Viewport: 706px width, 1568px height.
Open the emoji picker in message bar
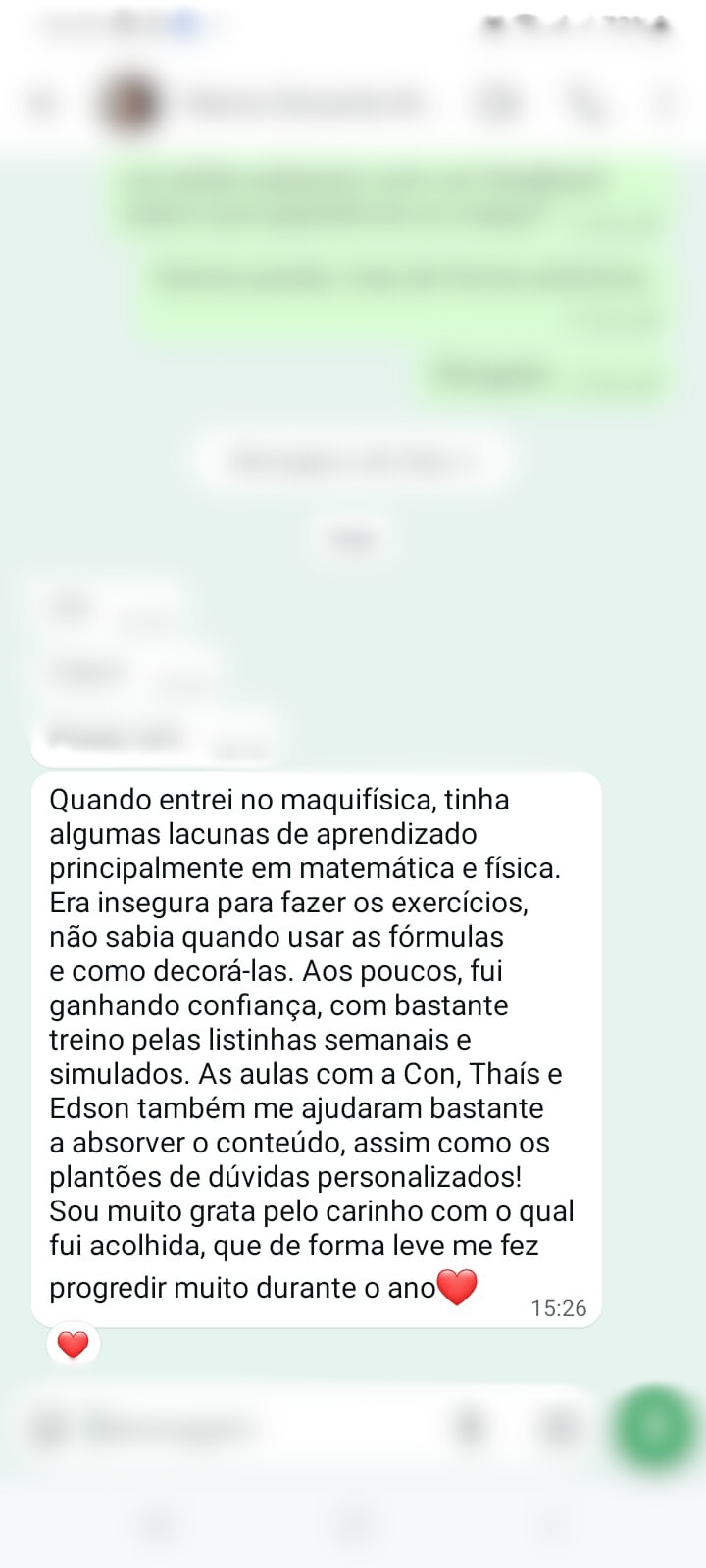point(47,1429)
